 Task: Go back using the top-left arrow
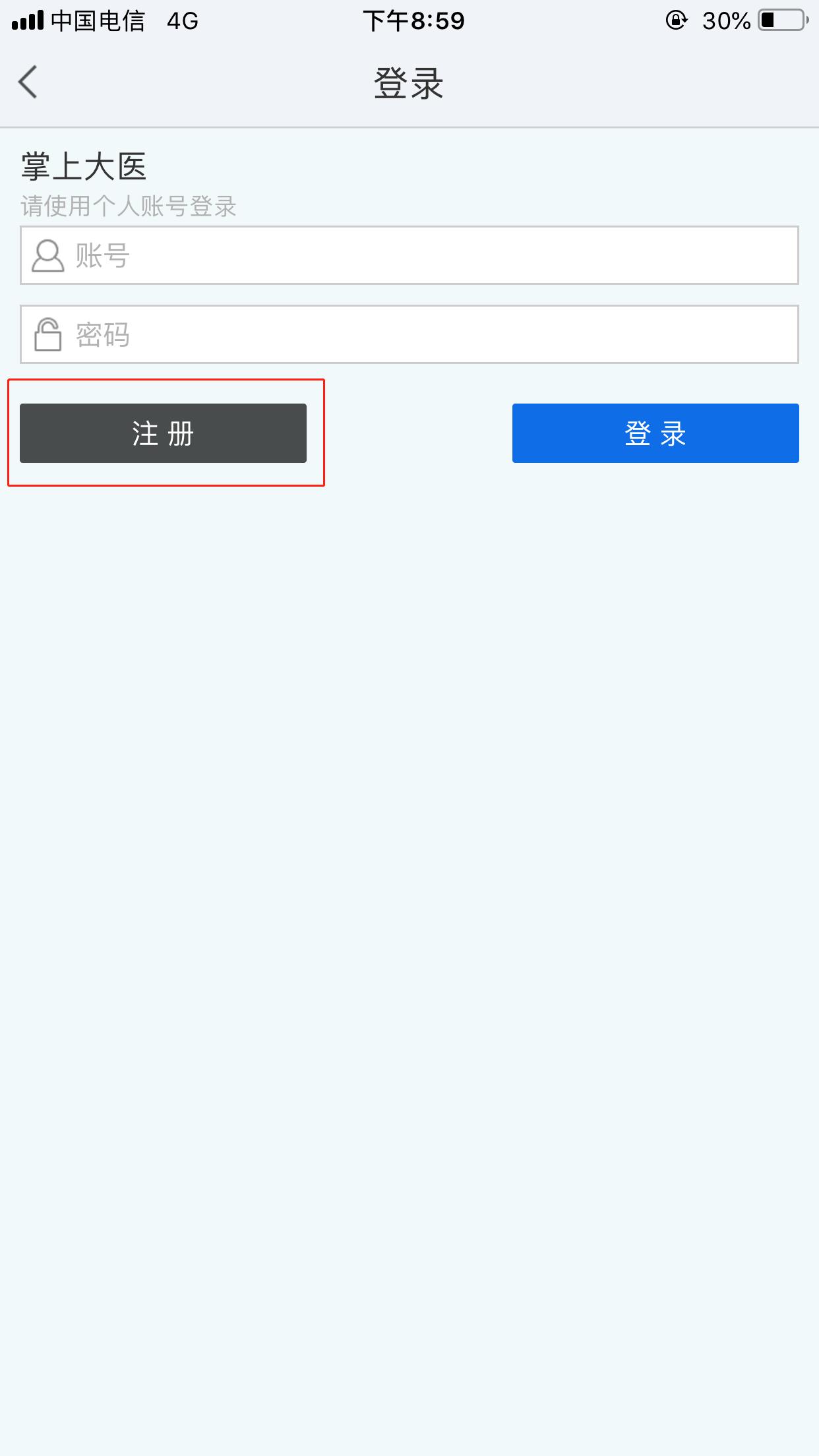pyautogui.click(x=28, y=82)
